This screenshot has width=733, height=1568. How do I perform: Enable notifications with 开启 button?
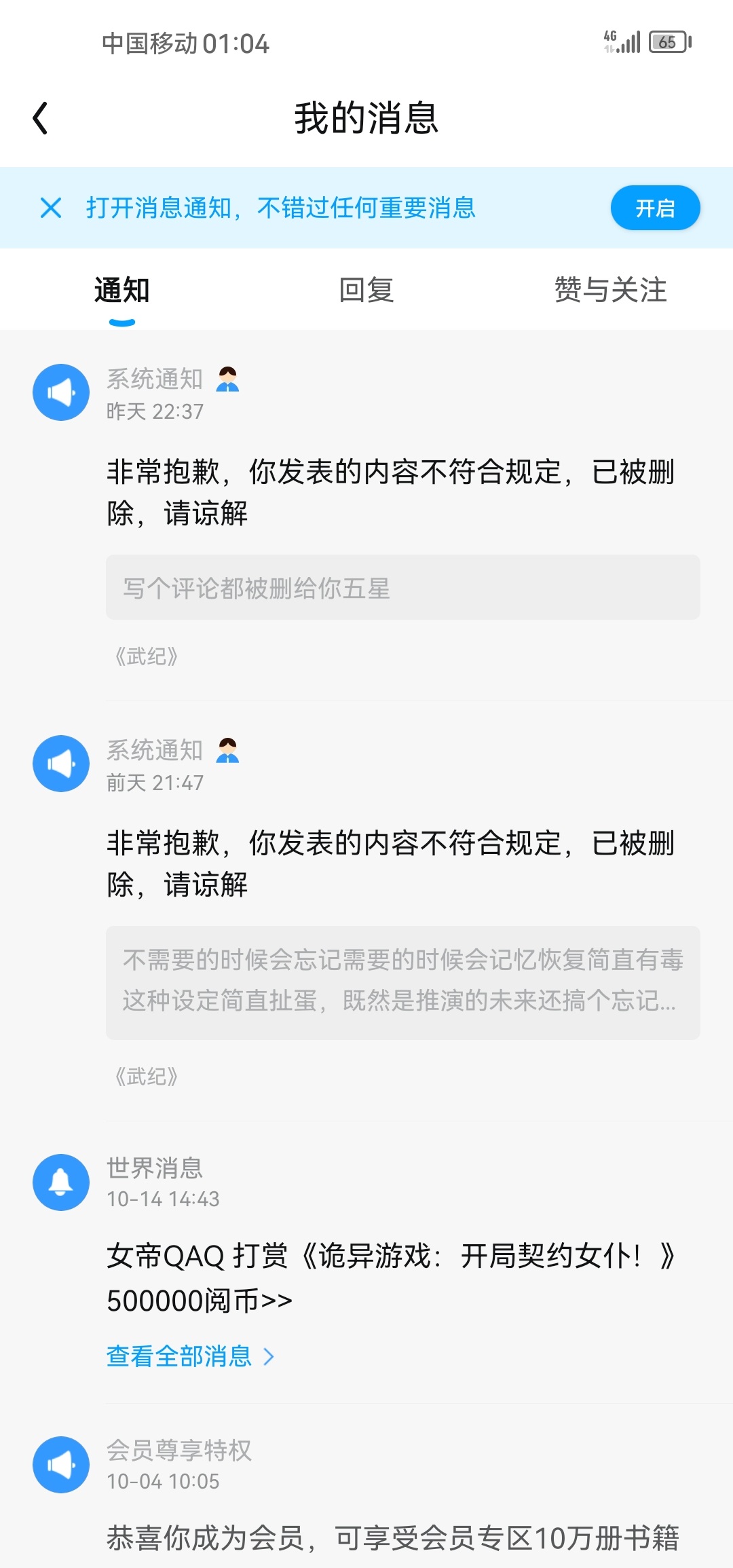654,208
